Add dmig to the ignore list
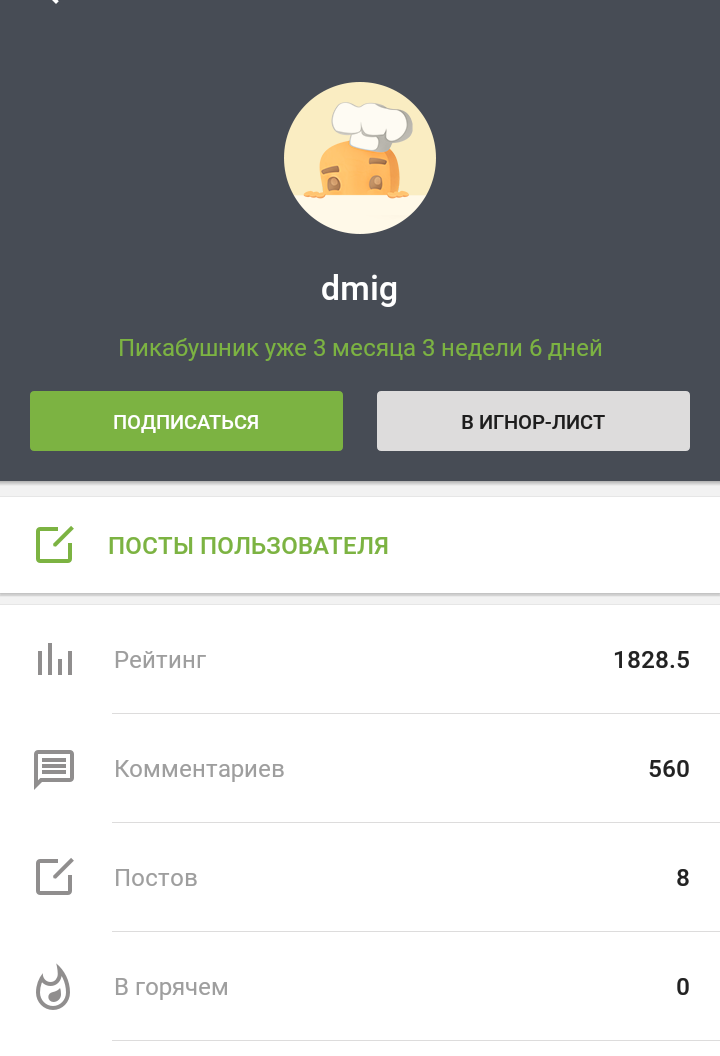This screenshot has width=720, height=1056. 533,421
